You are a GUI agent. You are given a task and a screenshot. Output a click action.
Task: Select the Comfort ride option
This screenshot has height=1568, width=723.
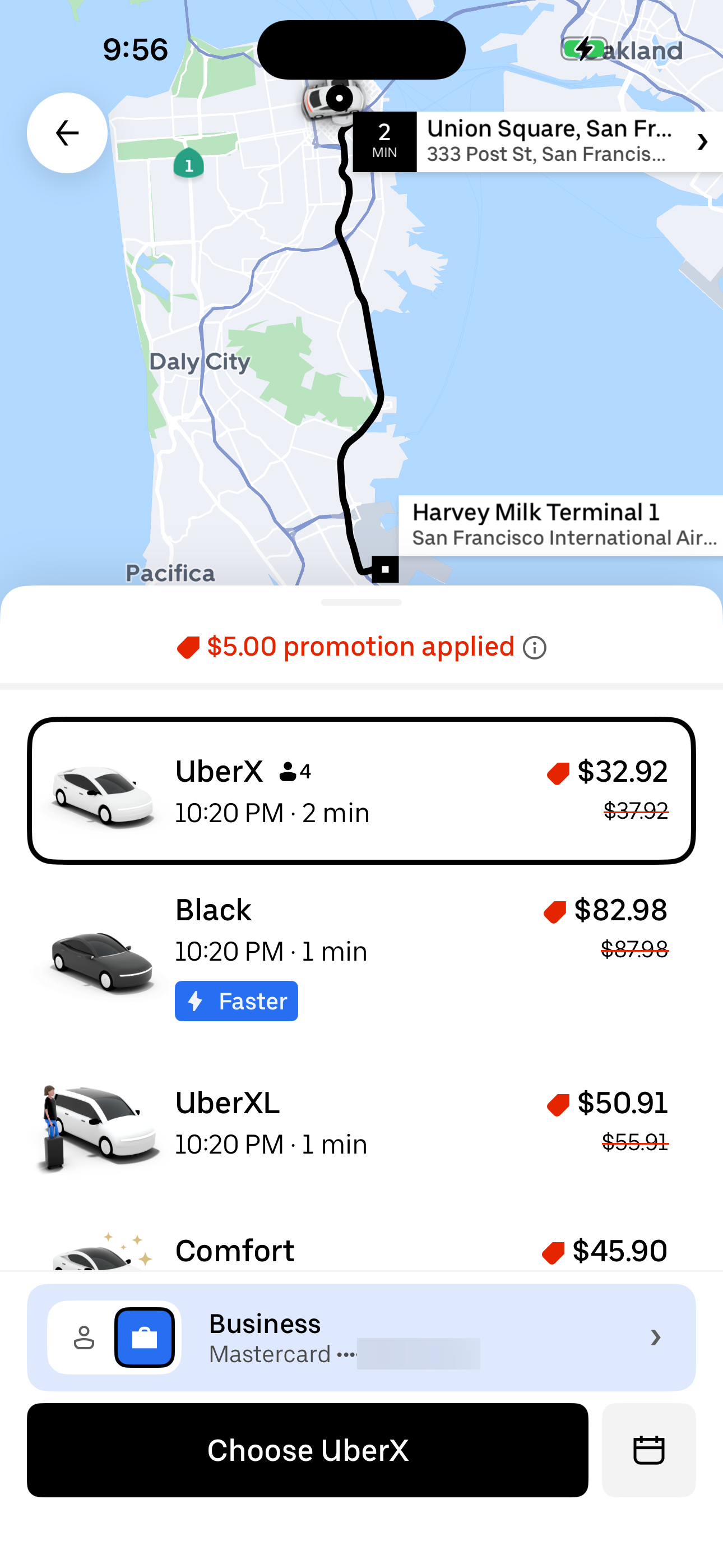tap(361, 1251)
